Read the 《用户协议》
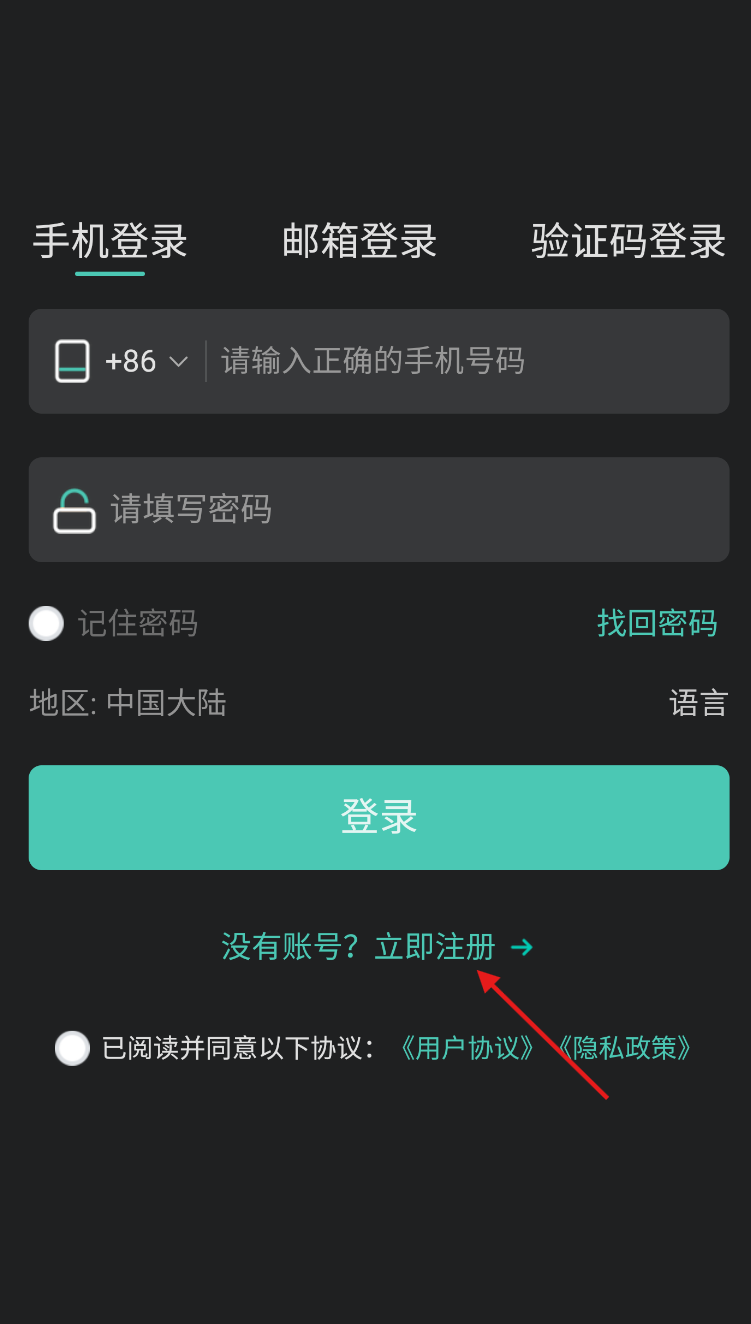The height and width of the screenshot is (1324, 751). coord(467,1048)
